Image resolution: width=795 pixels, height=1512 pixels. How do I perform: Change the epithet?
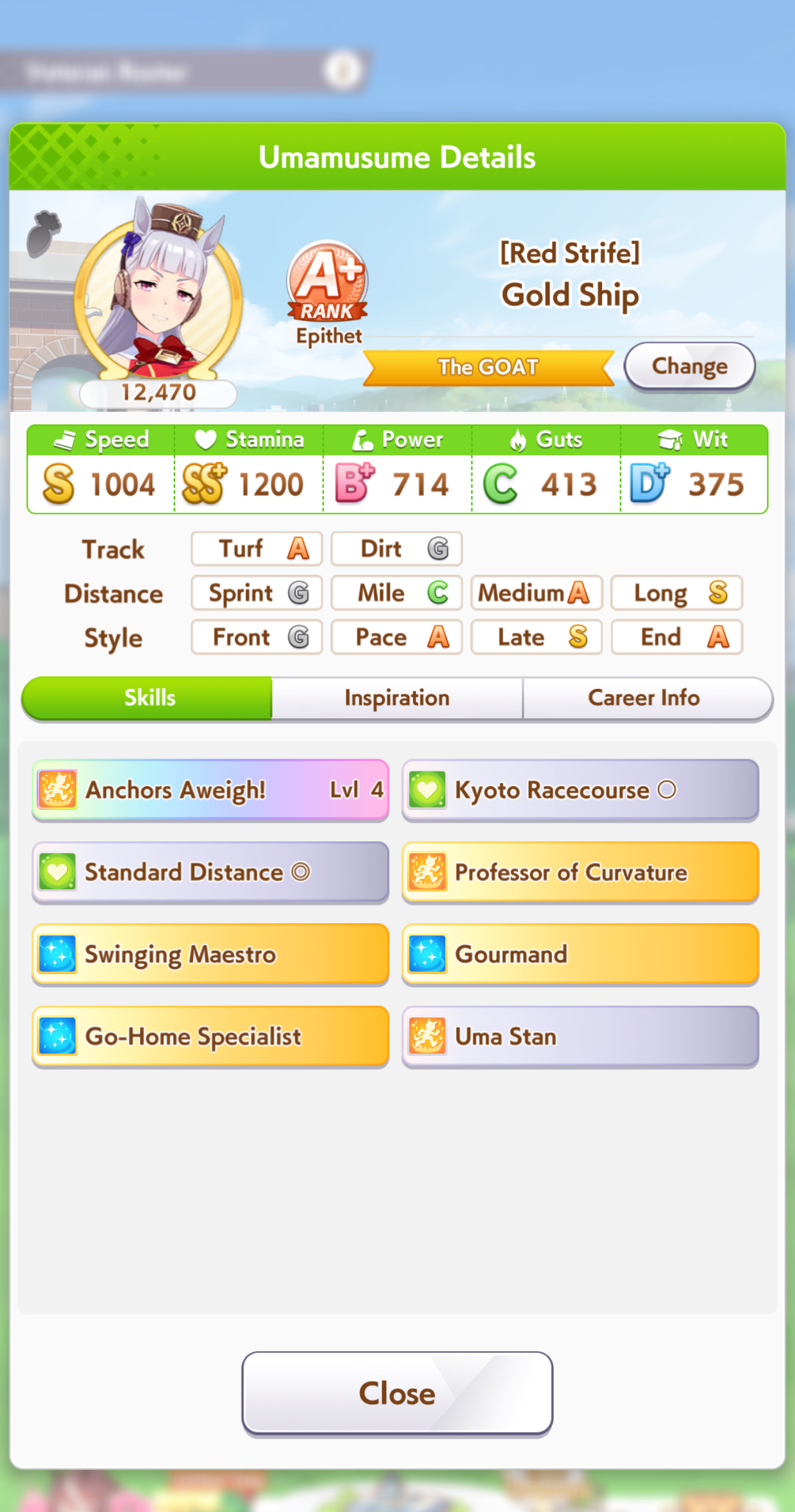pos(689,366)
